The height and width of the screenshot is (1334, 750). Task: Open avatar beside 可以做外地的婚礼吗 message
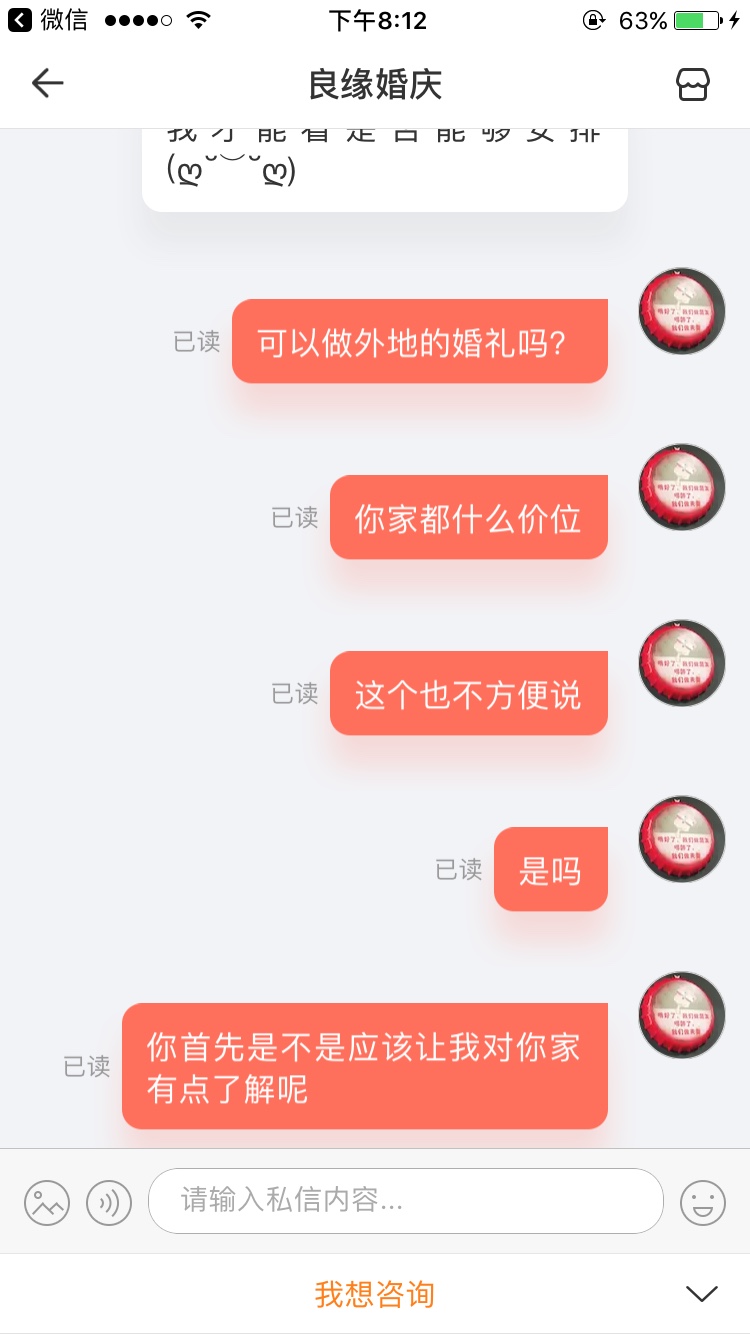point(682,311)
